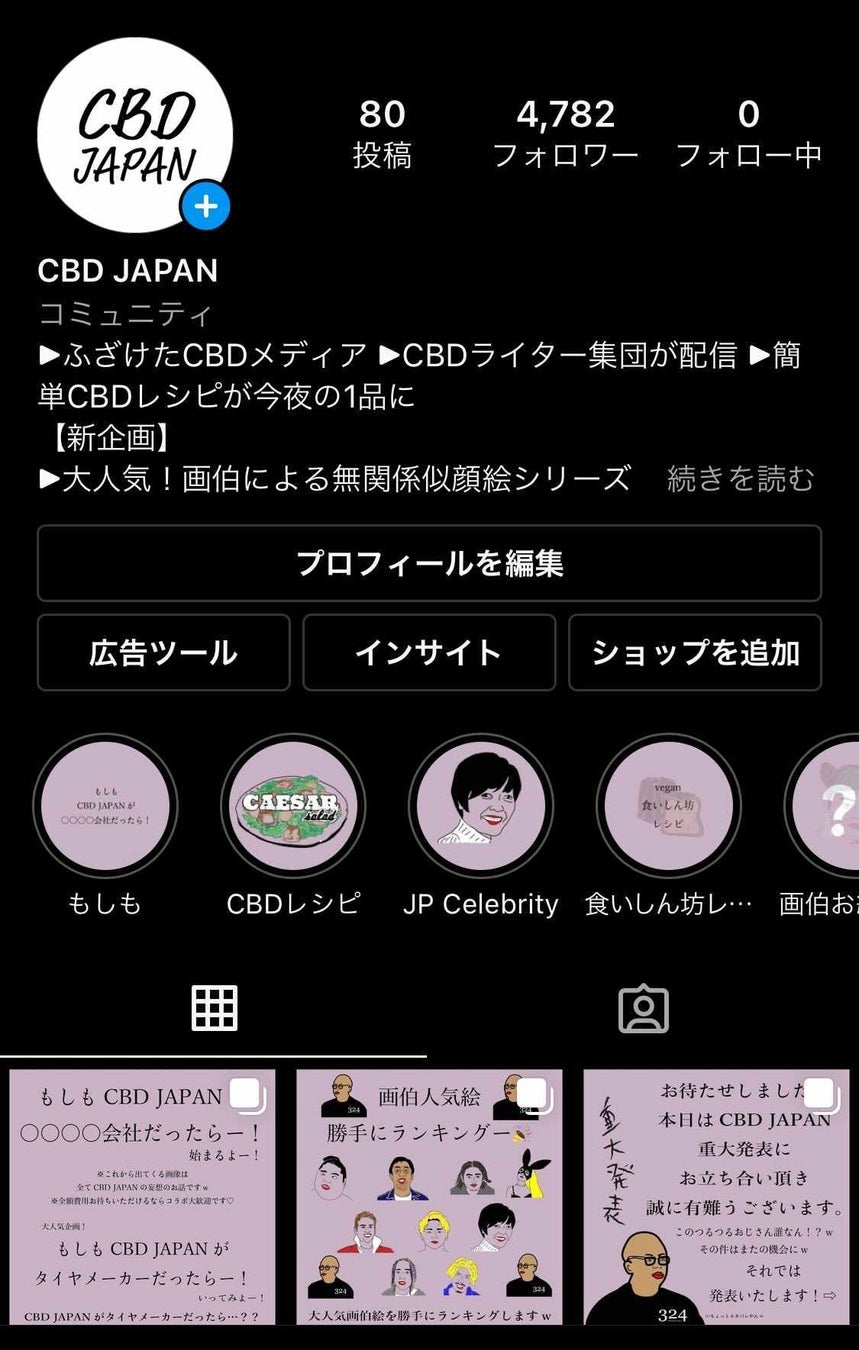This screenshot has width=859, height=1350.
Task: Switch to the tagged photos tab
Action: [x=643, y=1008]
